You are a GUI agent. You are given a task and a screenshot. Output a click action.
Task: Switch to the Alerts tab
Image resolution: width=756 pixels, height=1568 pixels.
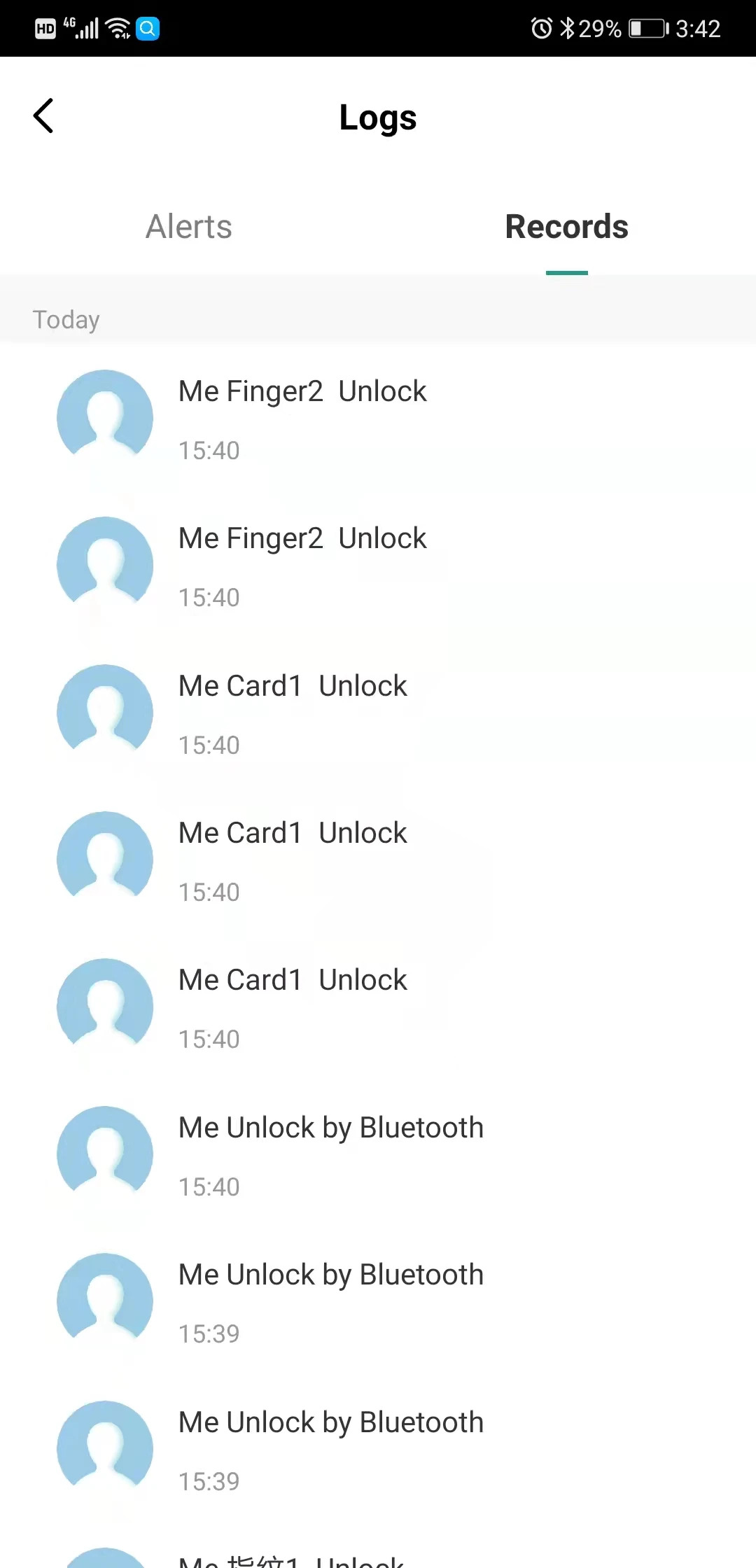click(189, 227)
